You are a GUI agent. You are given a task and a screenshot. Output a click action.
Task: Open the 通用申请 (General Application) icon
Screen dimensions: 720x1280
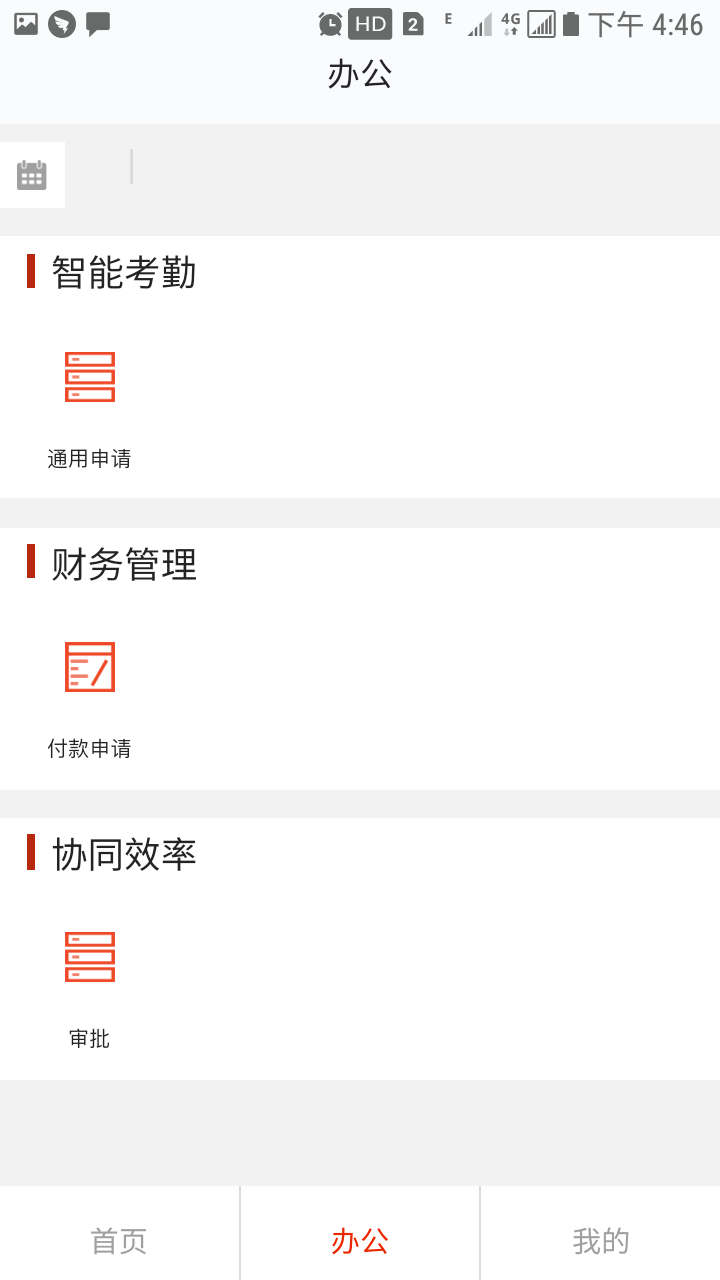pyautogui.click(x=89, y=378)
